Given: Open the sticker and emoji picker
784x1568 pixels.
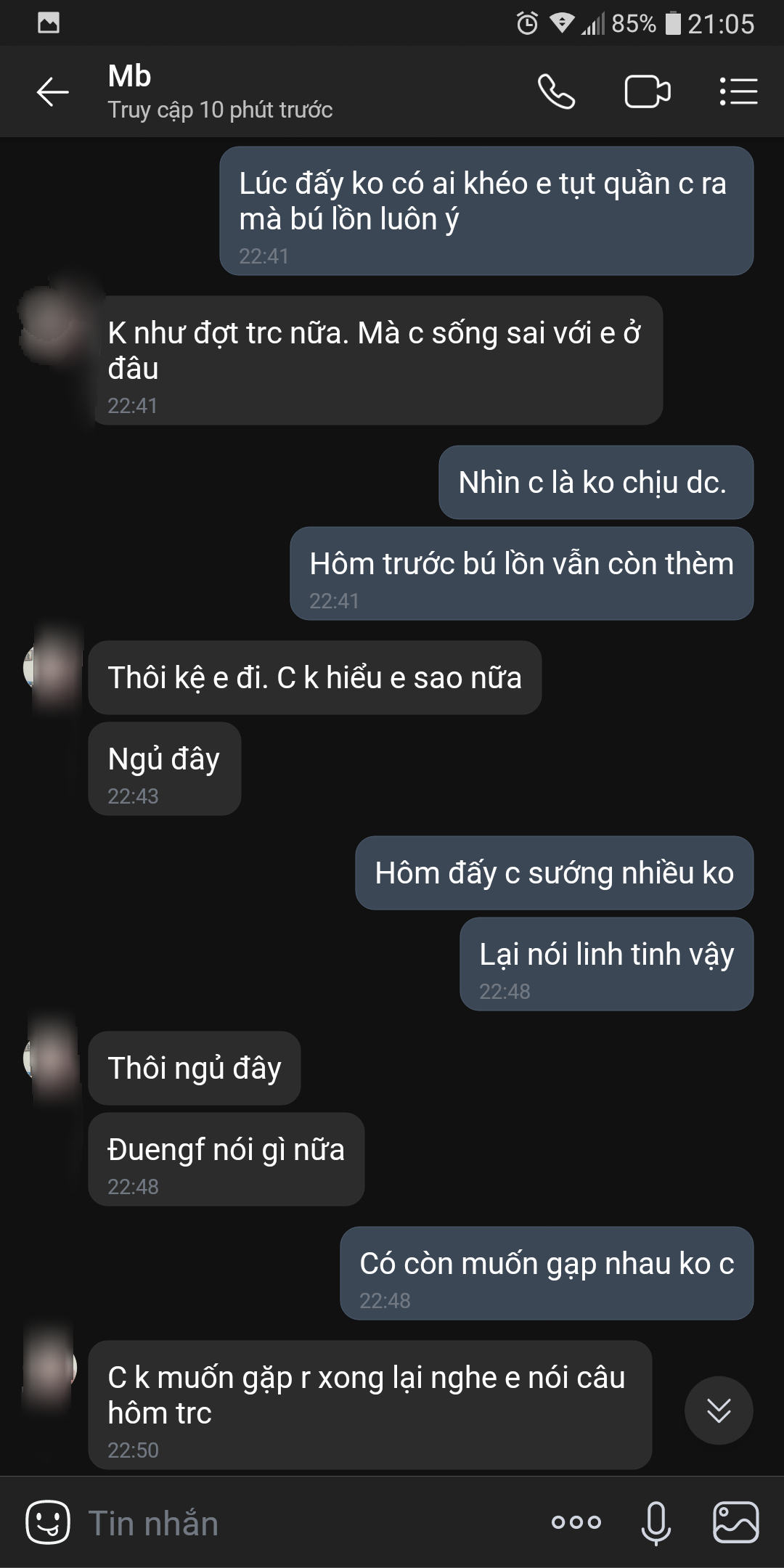Looking at the screenshot, I should pos(48,1522).
